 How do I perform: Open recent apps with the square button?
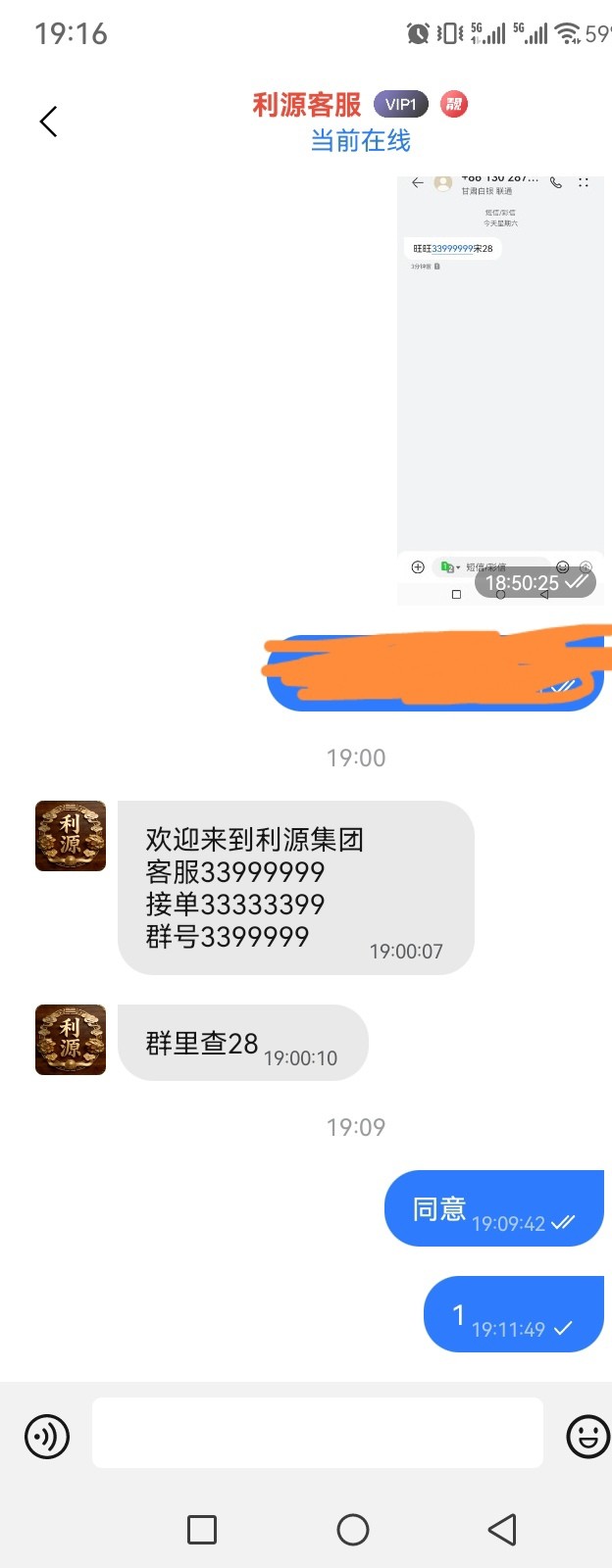tap(202, 1530)
